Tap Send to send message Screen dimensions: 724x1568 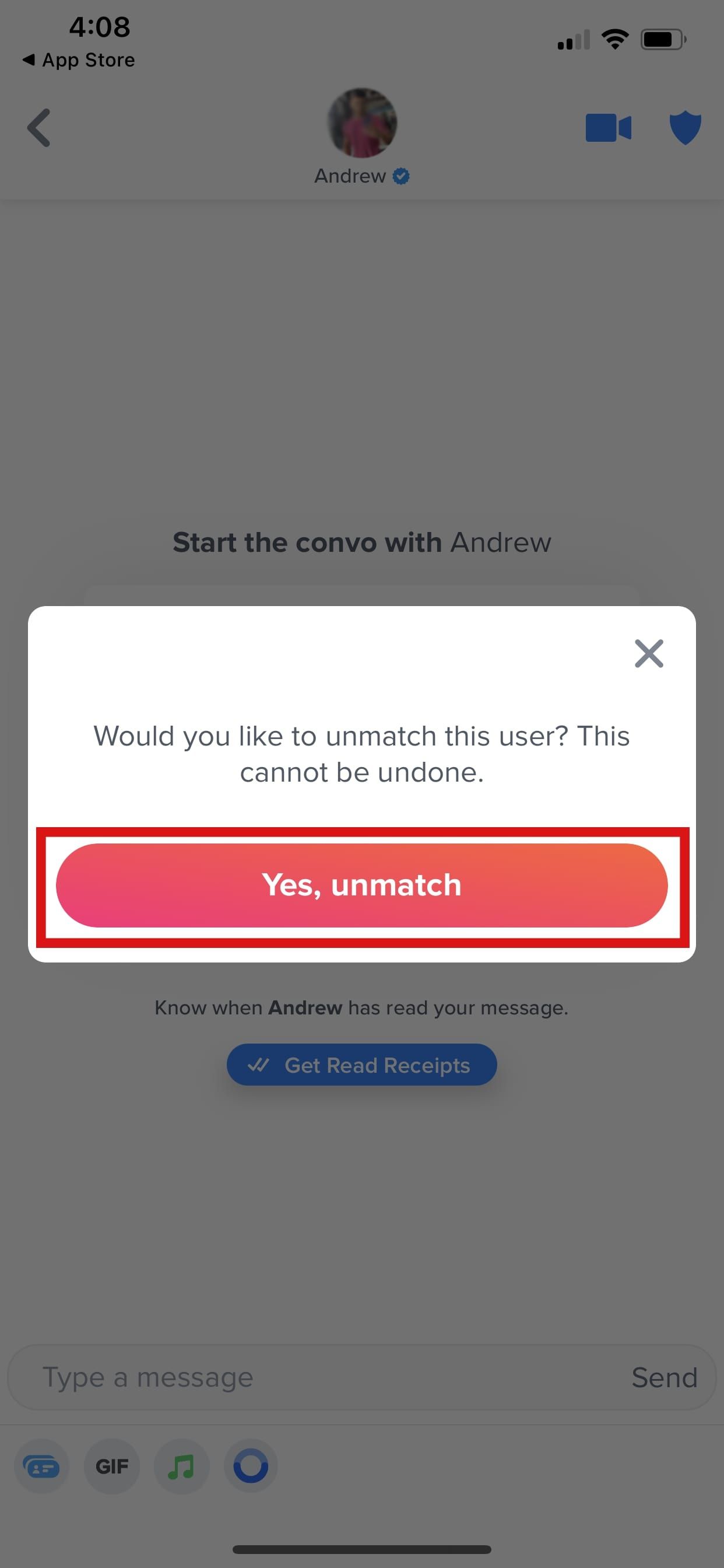pyautogui.click(x=665, y=1377)
